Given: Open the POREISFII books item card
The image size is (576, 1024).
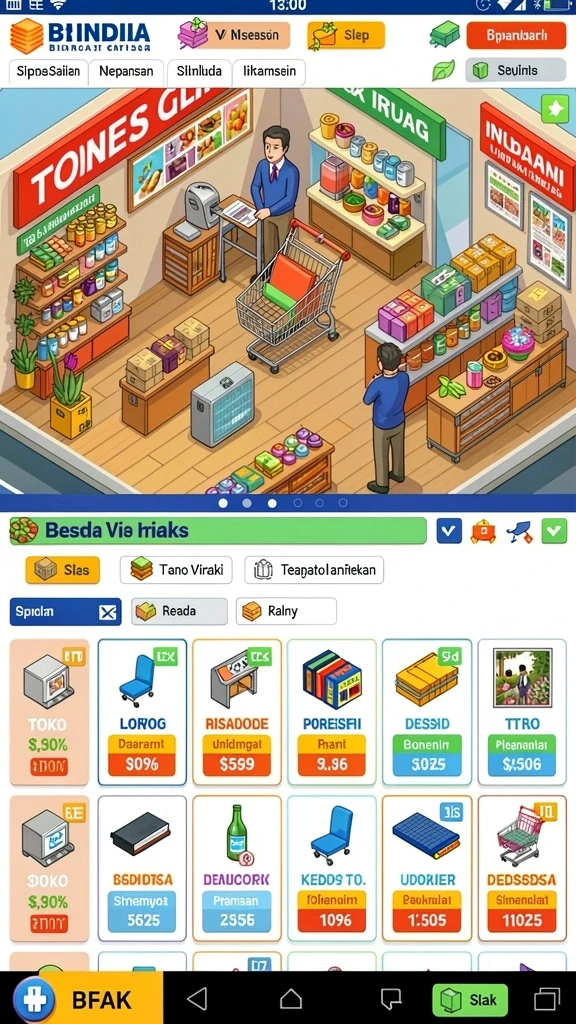Looking at the screenshot, I should (332, 712).
